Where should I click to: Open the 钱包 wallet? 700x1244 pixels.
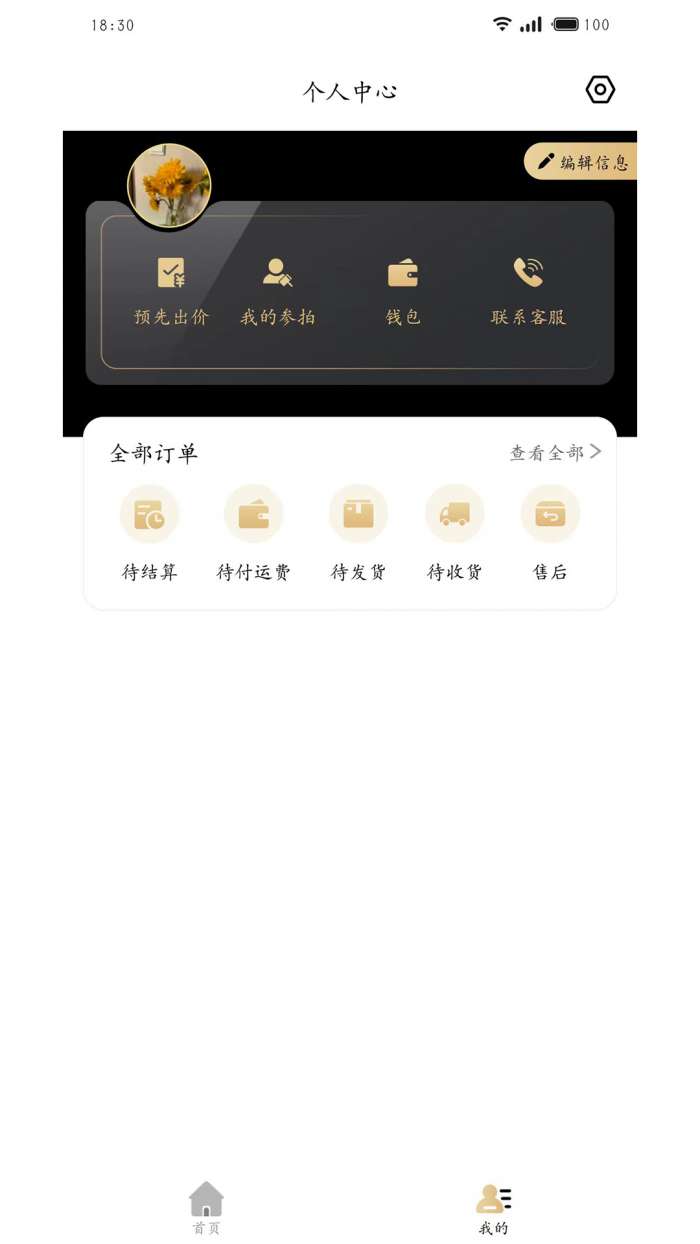403,290
